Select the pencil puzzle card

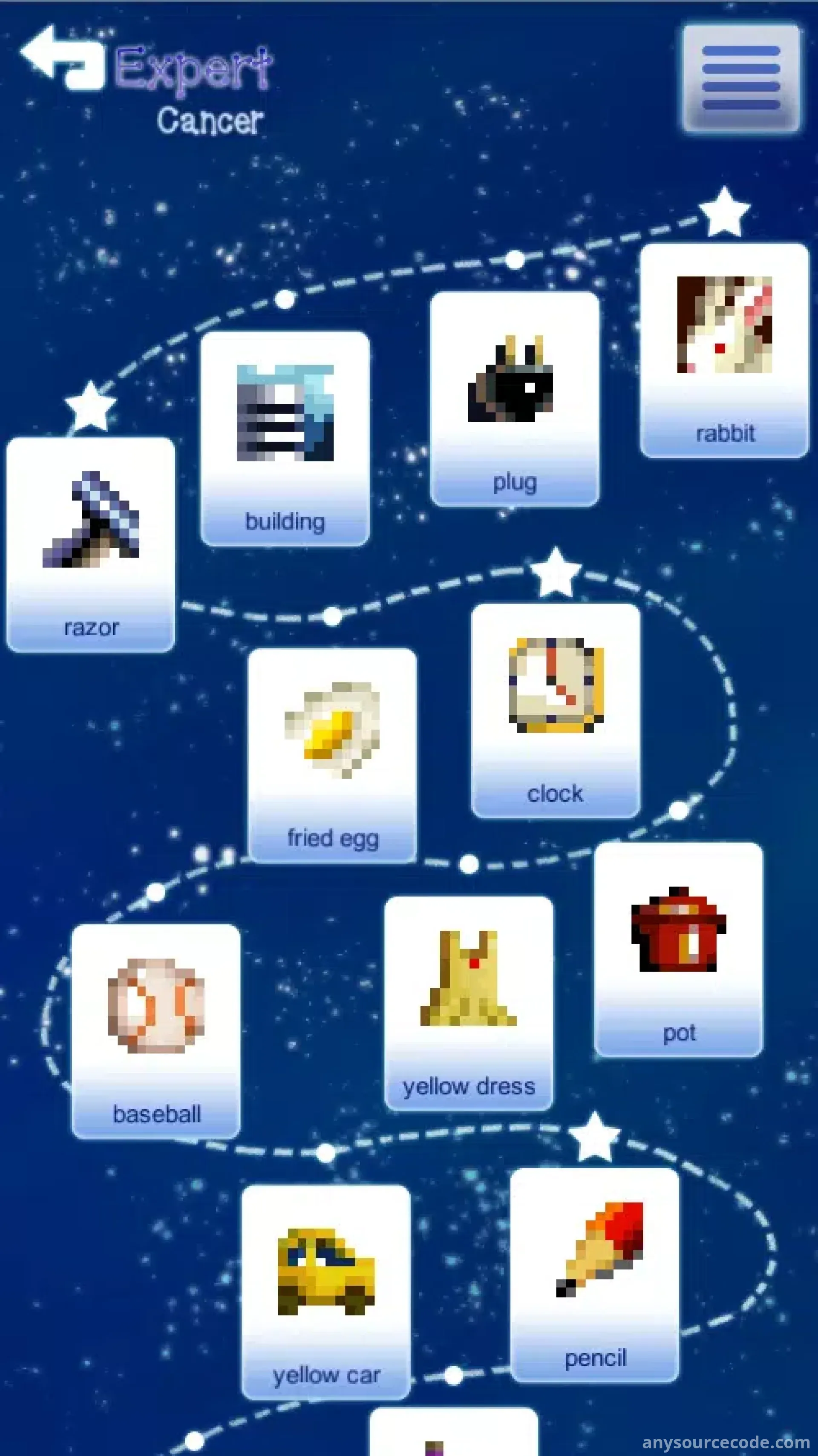point(595,1276)
